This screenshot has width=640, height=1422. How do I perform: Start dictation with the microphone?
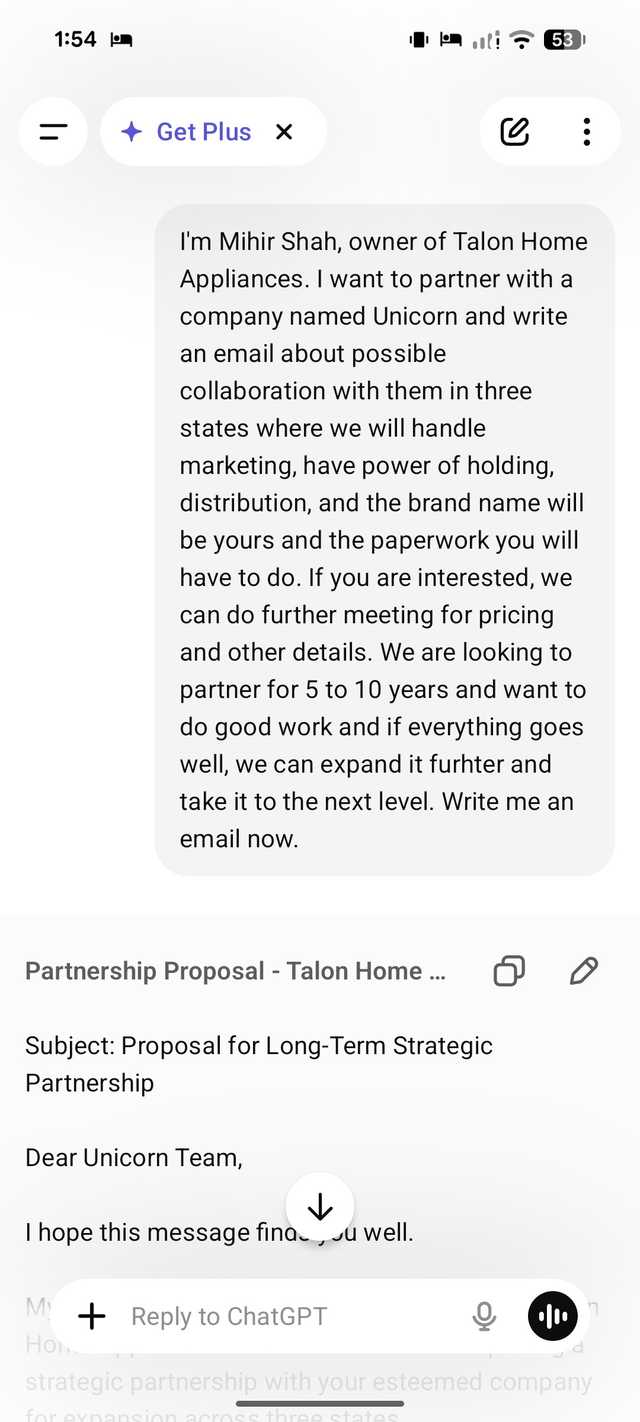pyautogui.click(x=484, y=1316)
